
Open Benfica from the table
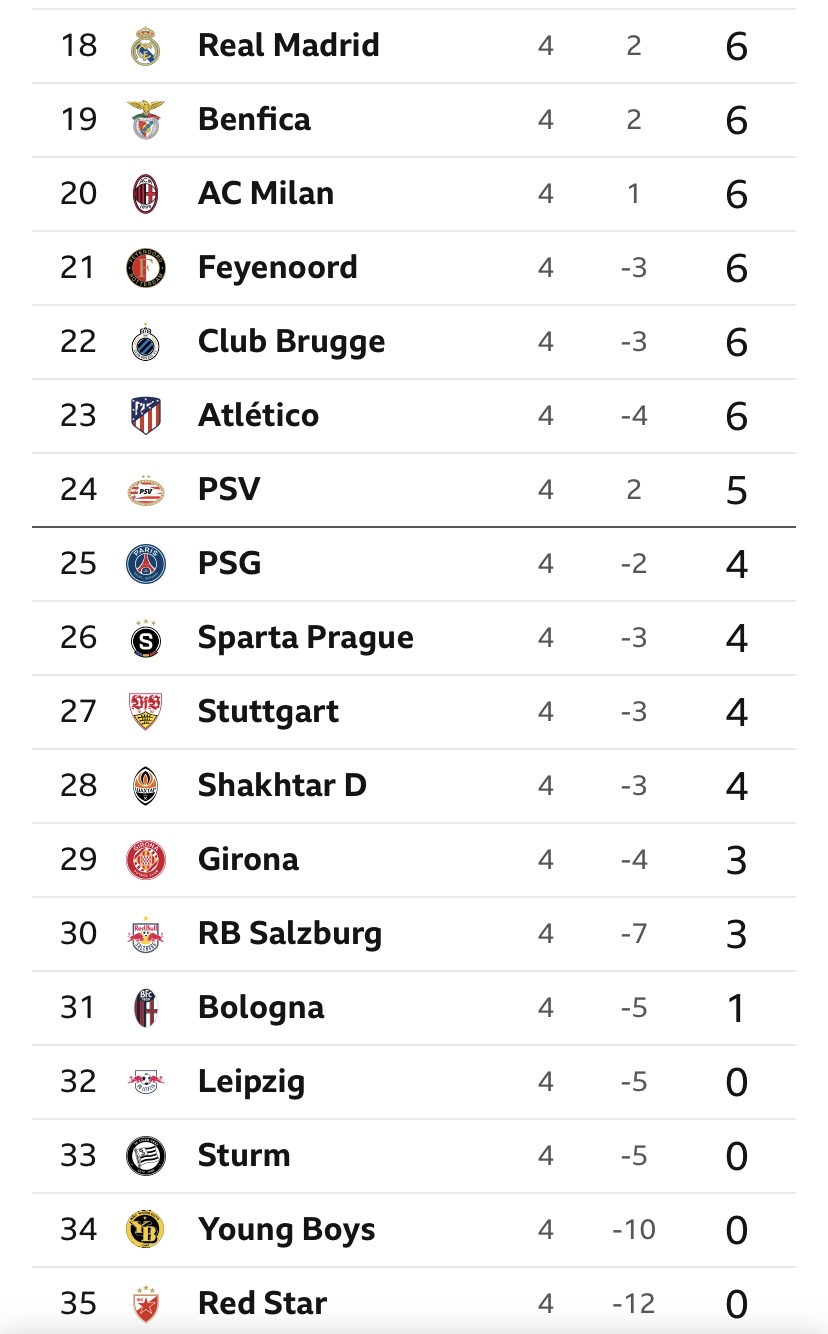[254, 119]
